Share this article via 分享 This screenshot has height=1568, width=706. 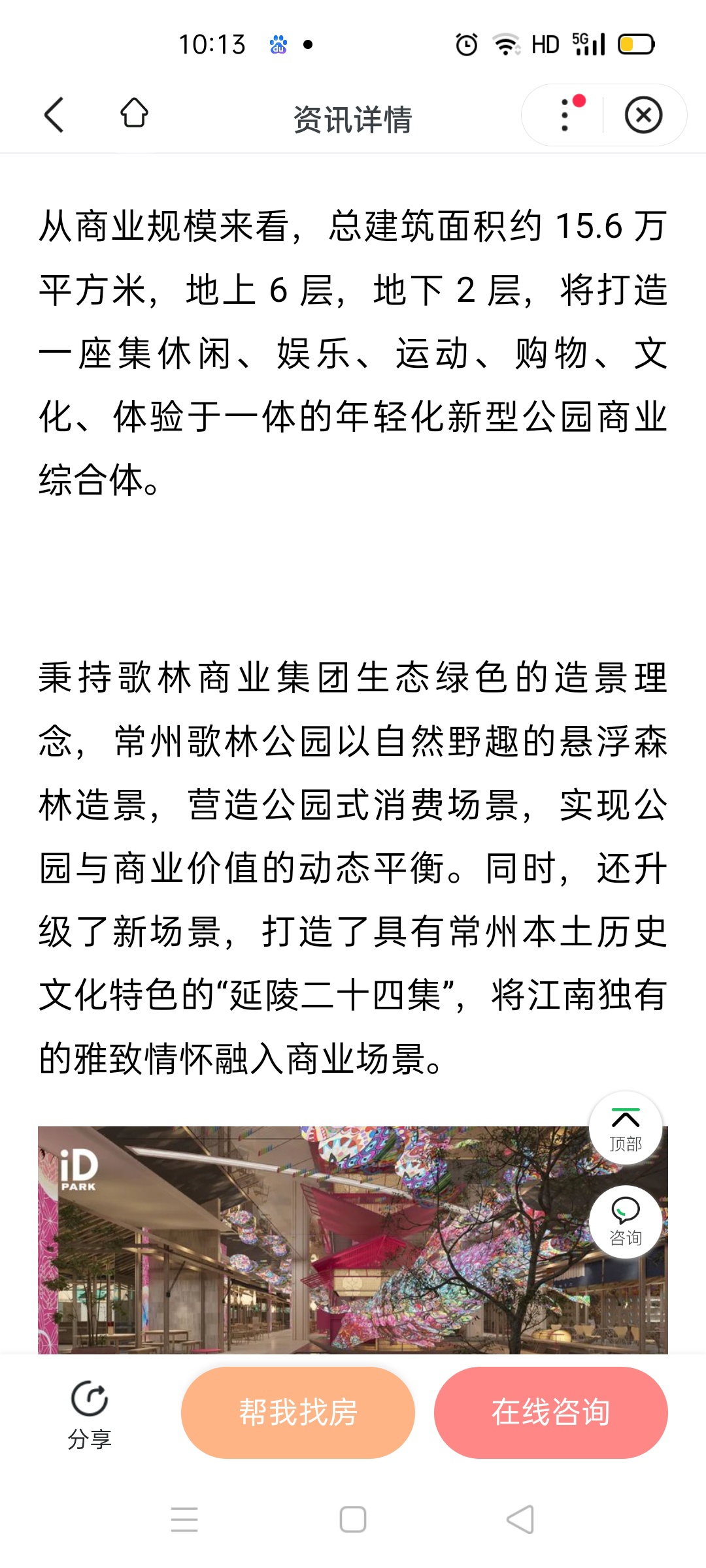pos(90,1413)
